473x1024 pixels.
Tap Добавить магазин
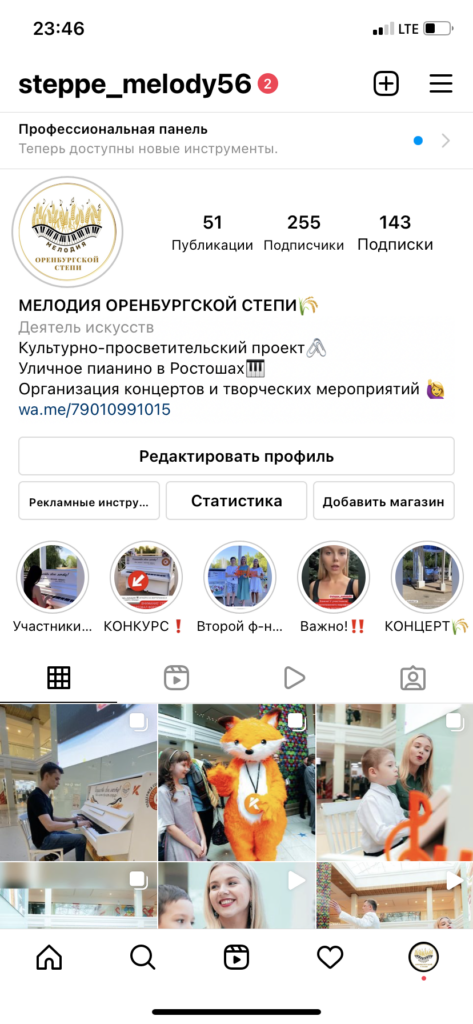coord(383,501)
